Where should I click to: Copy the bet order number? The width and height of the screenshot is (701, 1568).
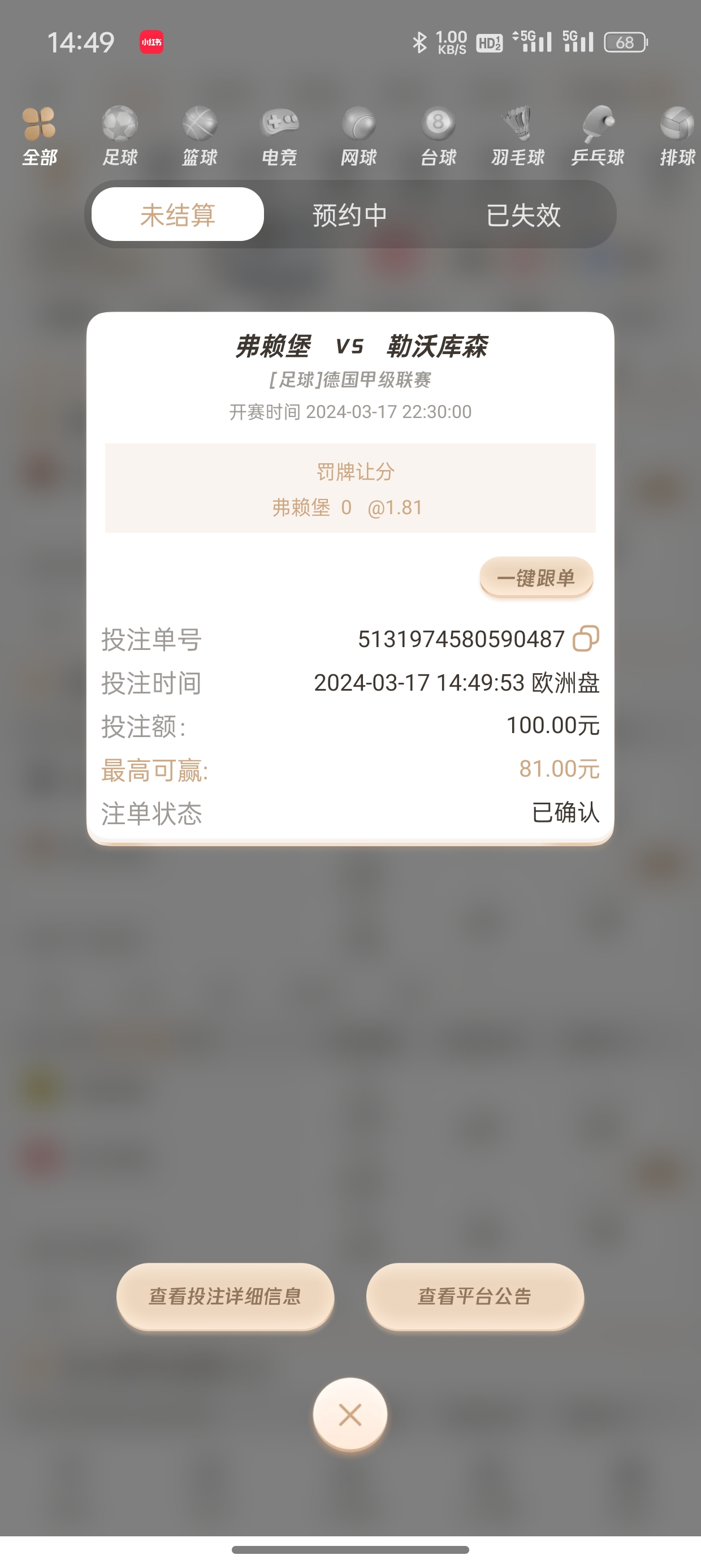click(x=586, y=639)
